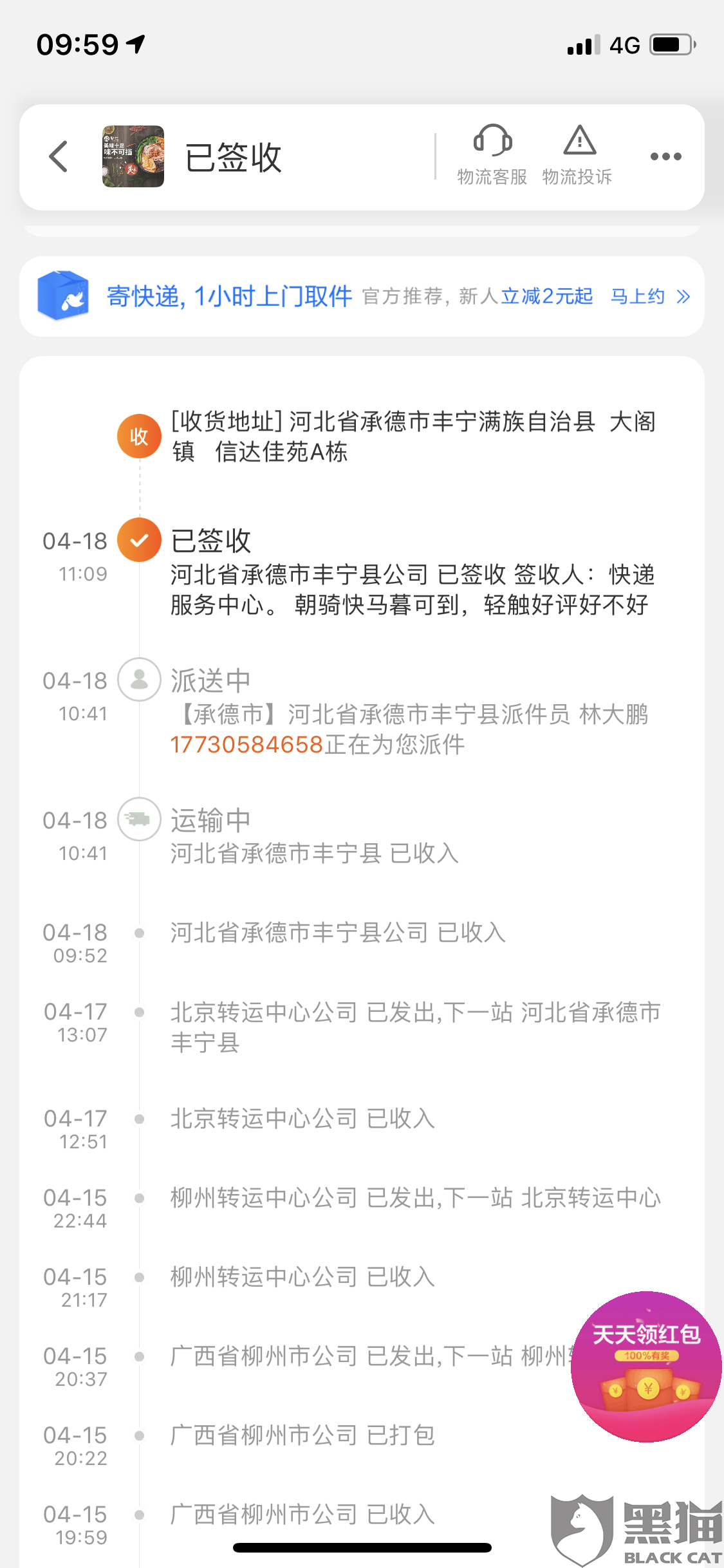Open the three-dot overflow menu
Viewport: 724px width, 1568px height.
(665, 156)
